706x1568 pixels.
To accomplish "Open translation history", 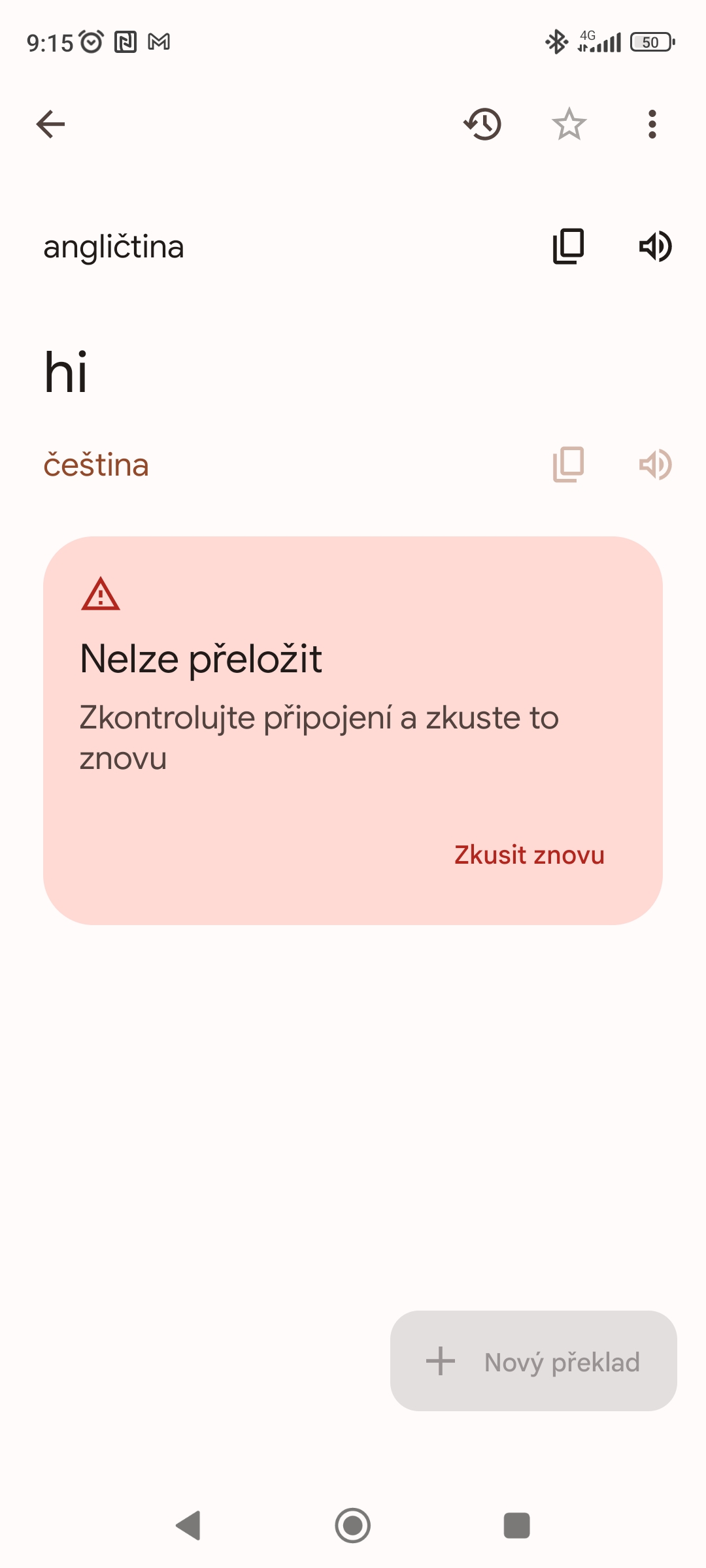I will (483, 124).
